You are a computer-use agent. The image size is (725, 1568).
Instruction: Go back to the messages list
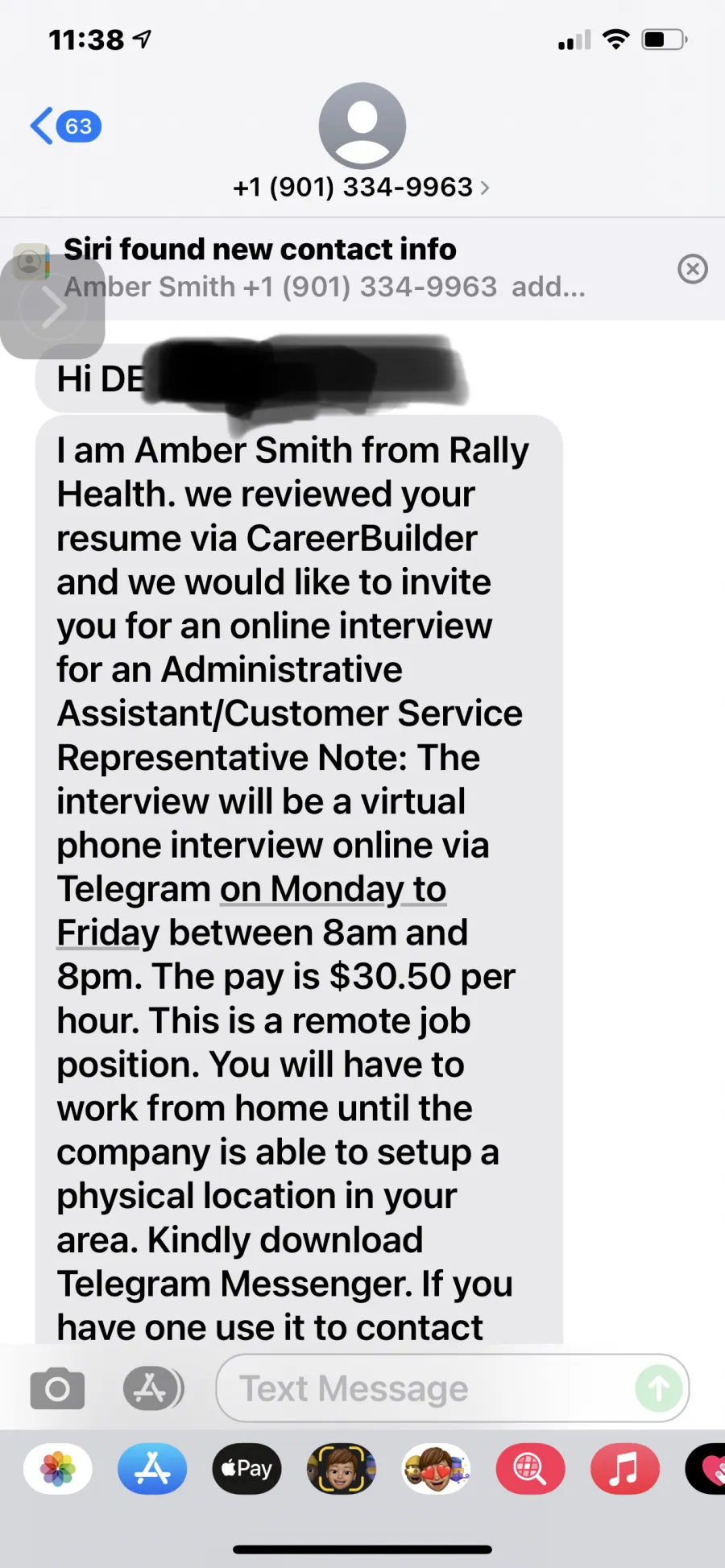click(65, 126)
